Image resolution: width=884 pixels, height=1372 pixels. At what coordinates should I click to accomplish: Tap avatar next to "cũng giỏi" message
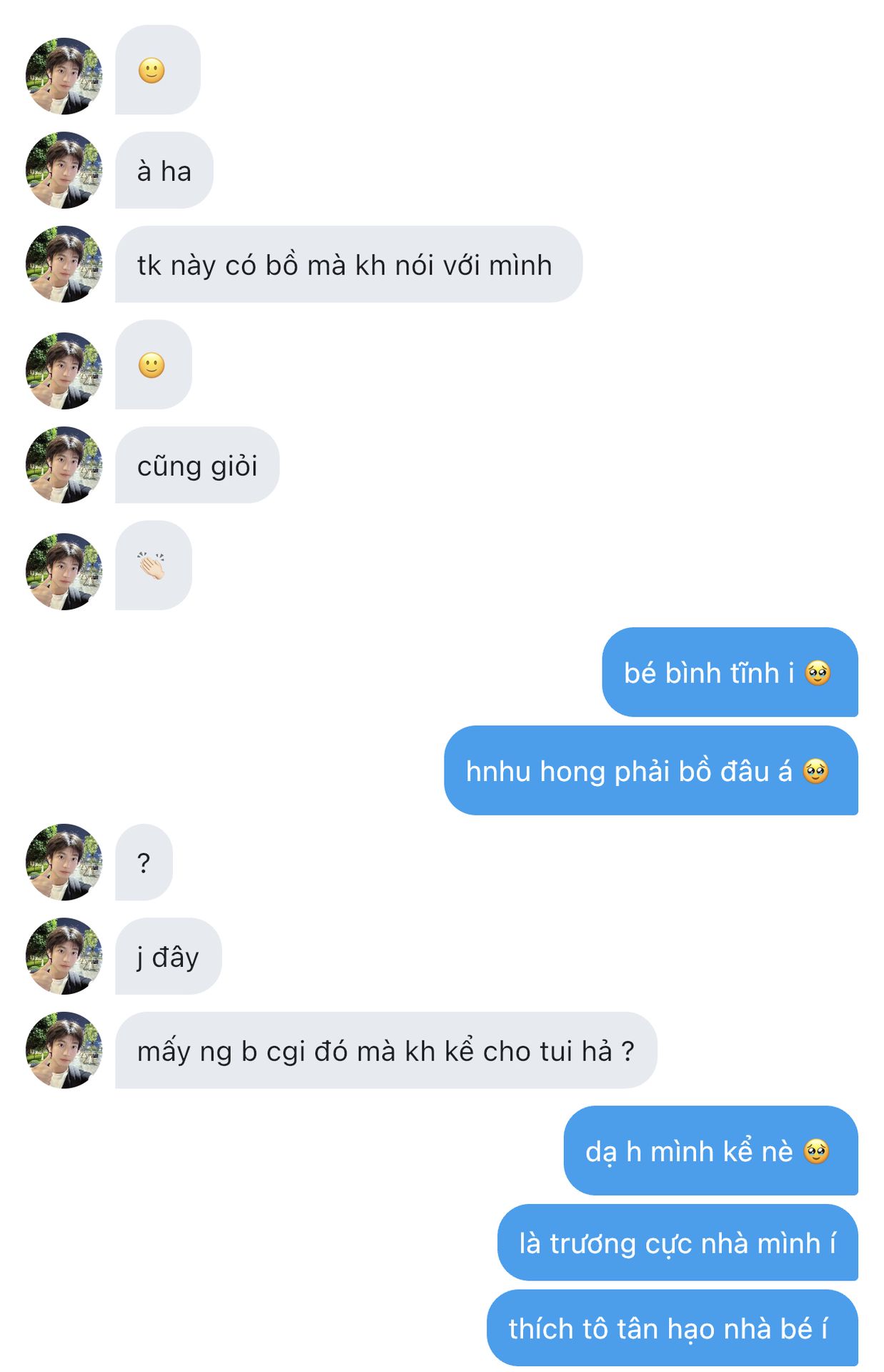click(64, 465)
